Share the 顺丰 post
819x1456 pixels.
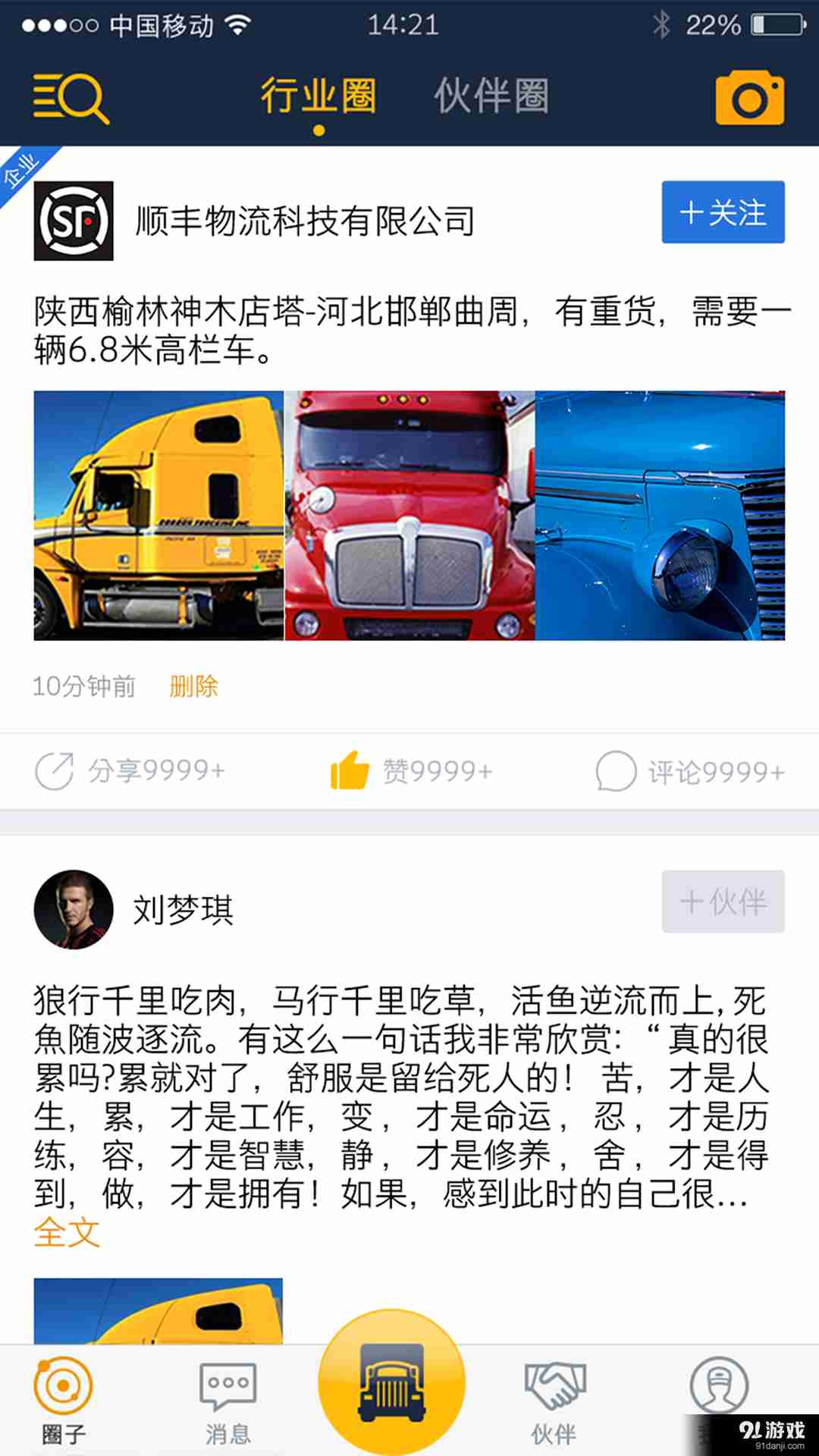point(130,771)
